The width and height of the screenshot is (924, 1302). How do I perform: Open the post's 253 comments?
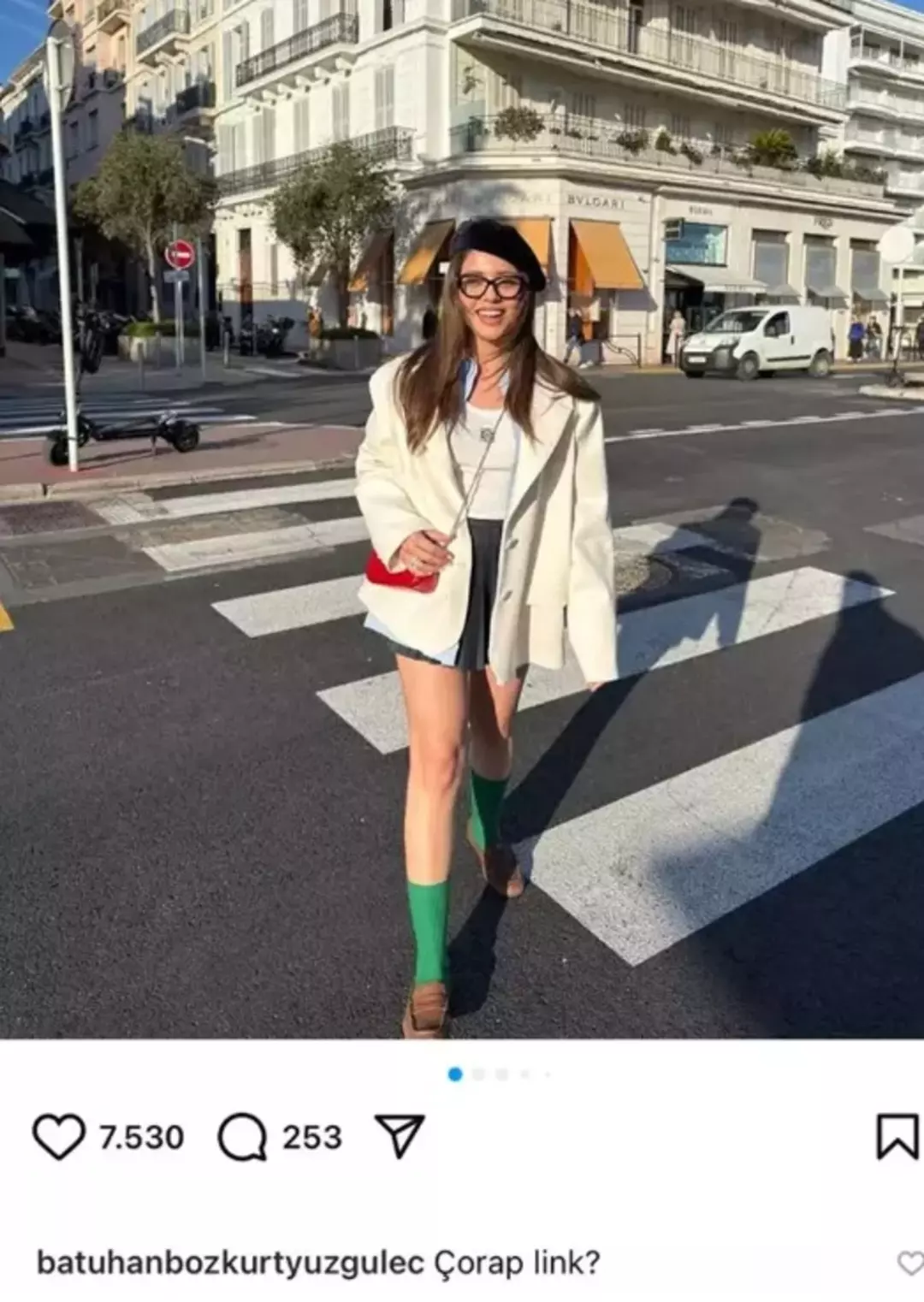pyautogui.click(x=243, y=1137)
